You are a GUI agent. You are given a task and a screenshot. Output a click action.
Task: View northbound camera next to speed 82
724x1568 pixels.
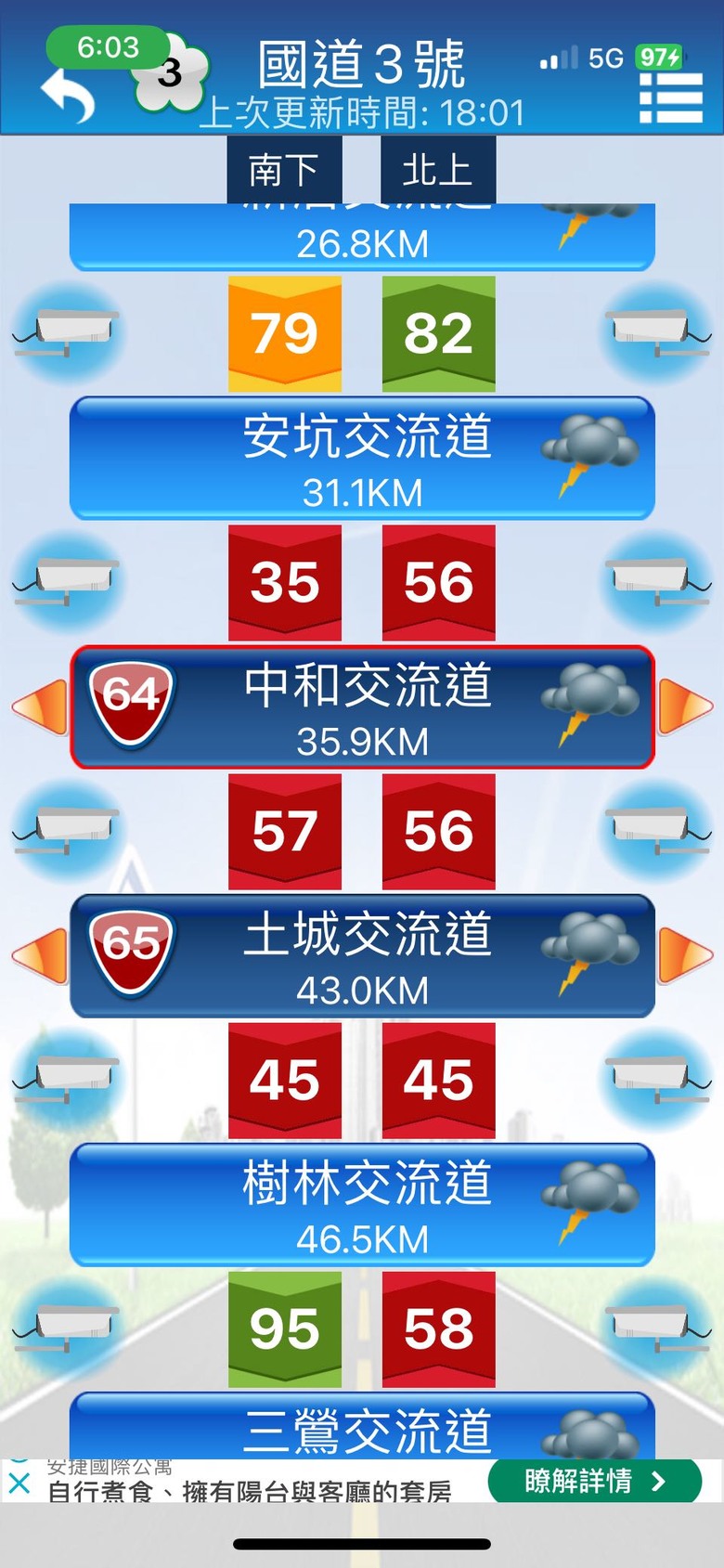point(657,332)
